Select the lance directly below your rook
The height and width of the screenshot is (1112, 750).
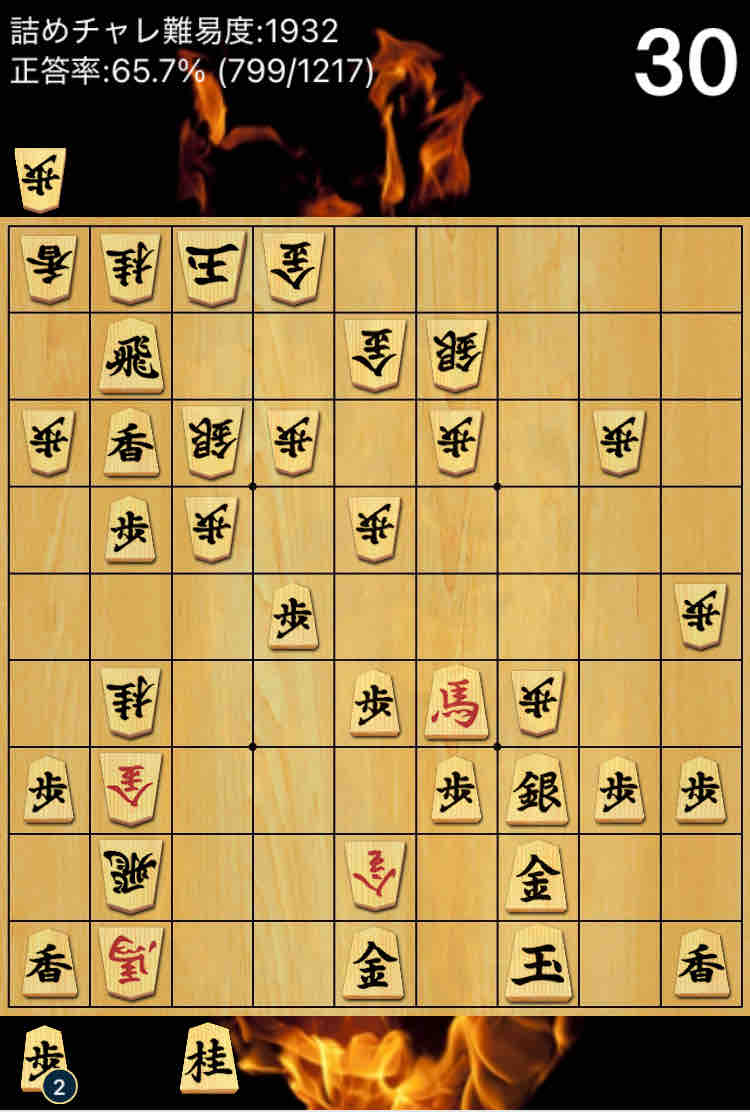(131, 442)
